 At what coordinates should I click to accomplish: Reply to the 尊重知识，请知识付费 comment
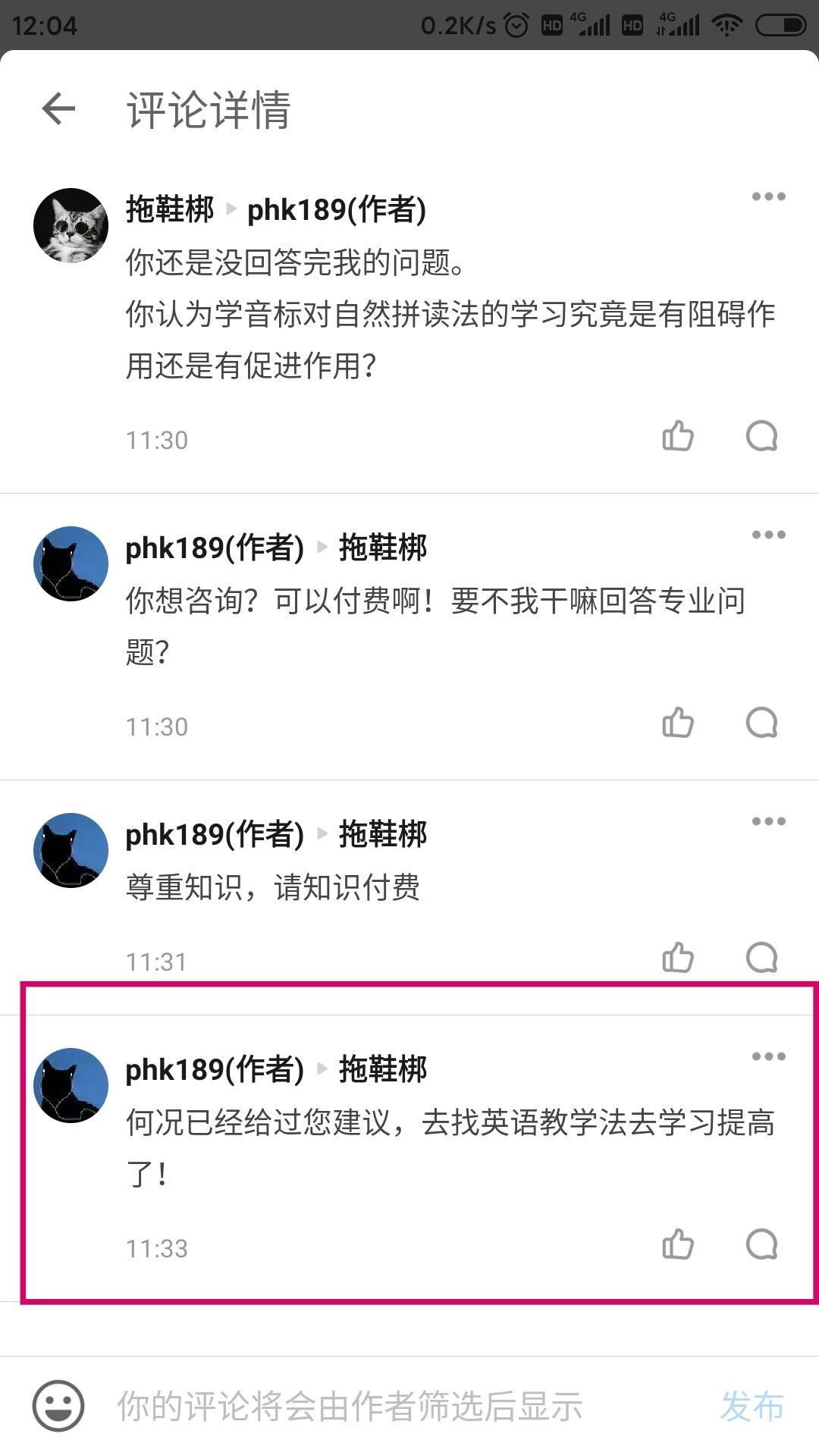pos(761,958)
